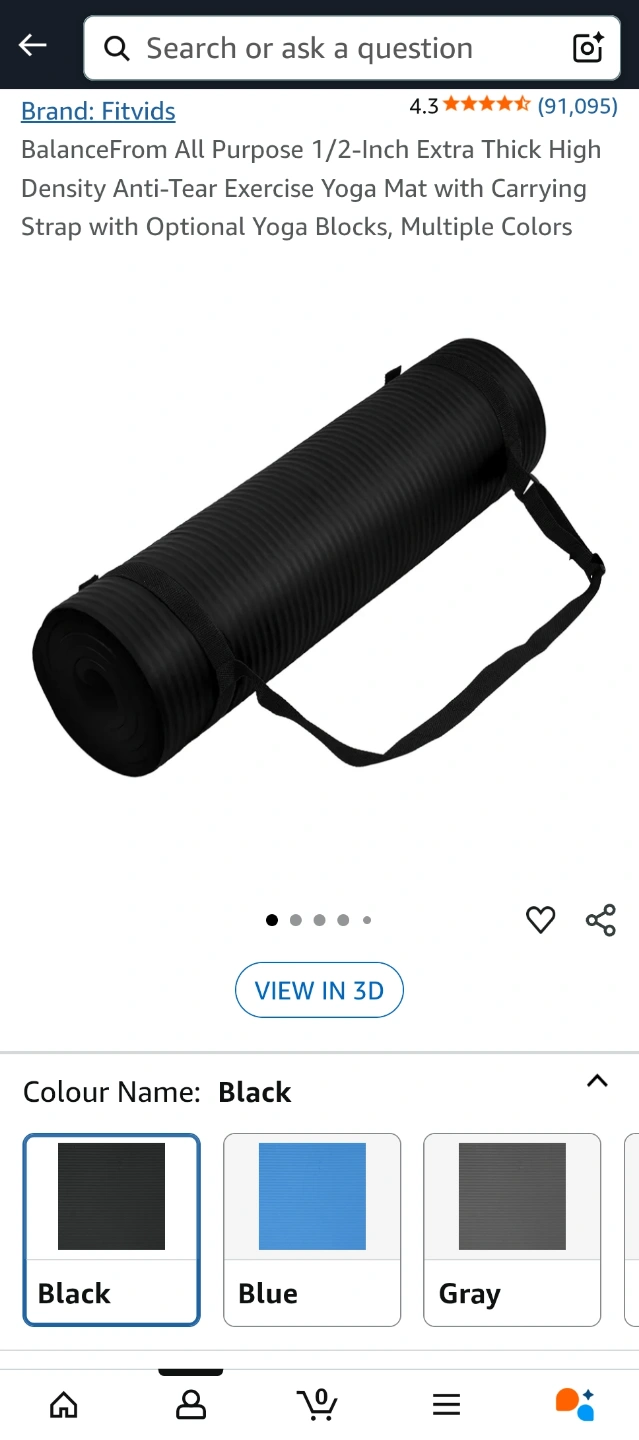Screen dimensions: 639x1440
Task: Tap the VIEW IN 3D button
Action: (x=319, y=990)
